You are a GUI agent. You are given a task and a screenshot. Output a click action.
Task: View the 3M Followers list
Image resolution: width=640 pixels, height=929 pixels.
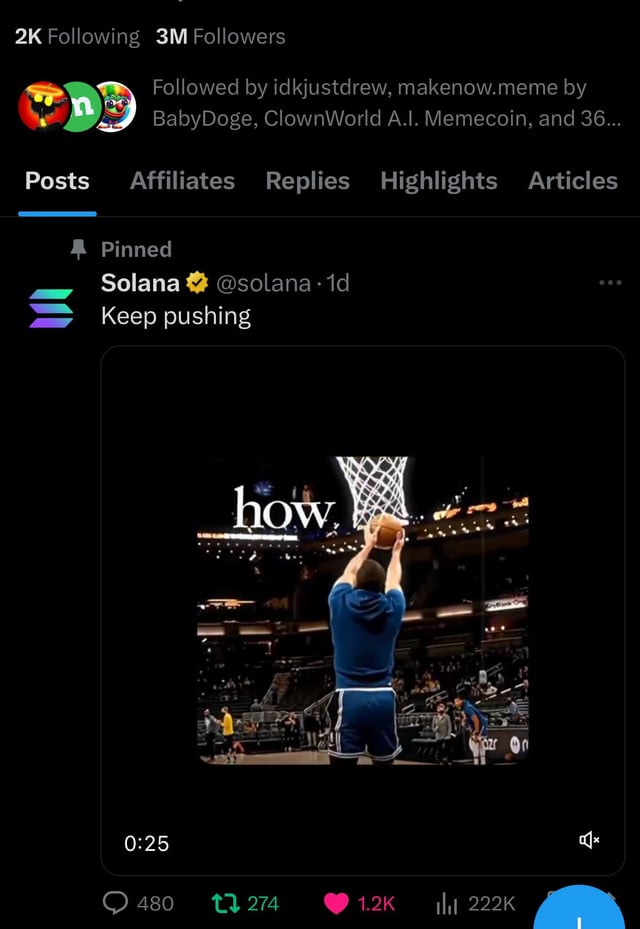pos(220,37)
